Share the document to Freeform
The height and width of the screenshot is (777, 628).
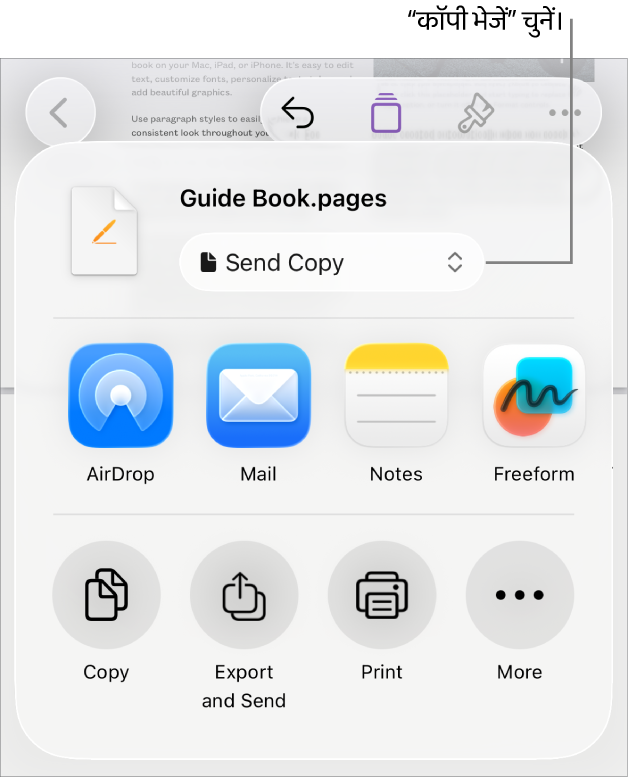tap(534, 396)
